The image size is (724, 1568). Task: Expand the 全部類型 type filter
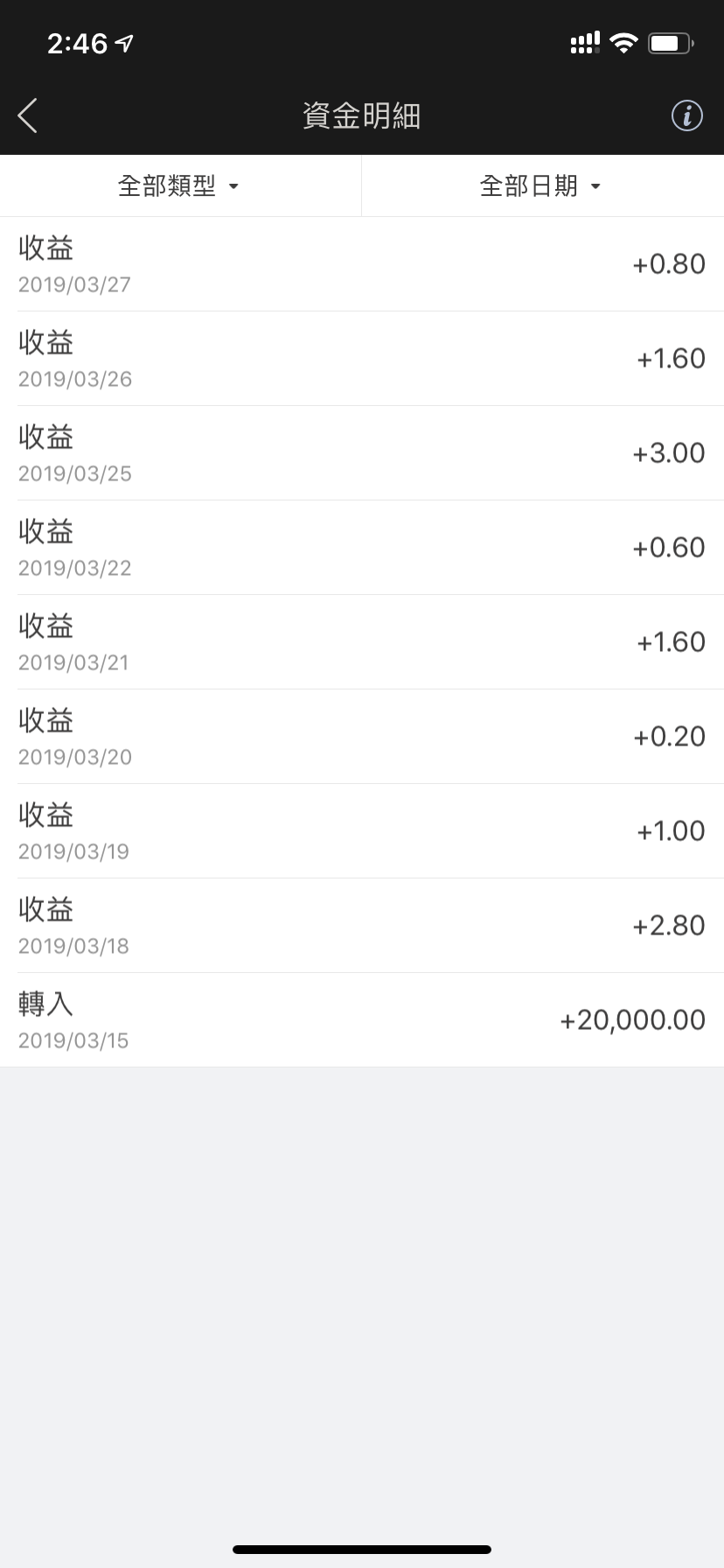point(180,185)
